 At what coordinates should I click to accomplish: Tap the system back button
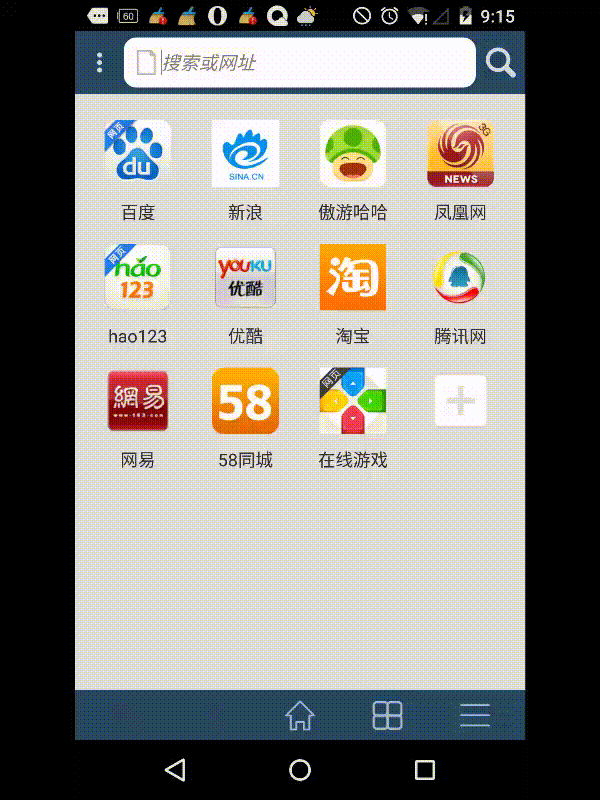(x=175, y=769)
